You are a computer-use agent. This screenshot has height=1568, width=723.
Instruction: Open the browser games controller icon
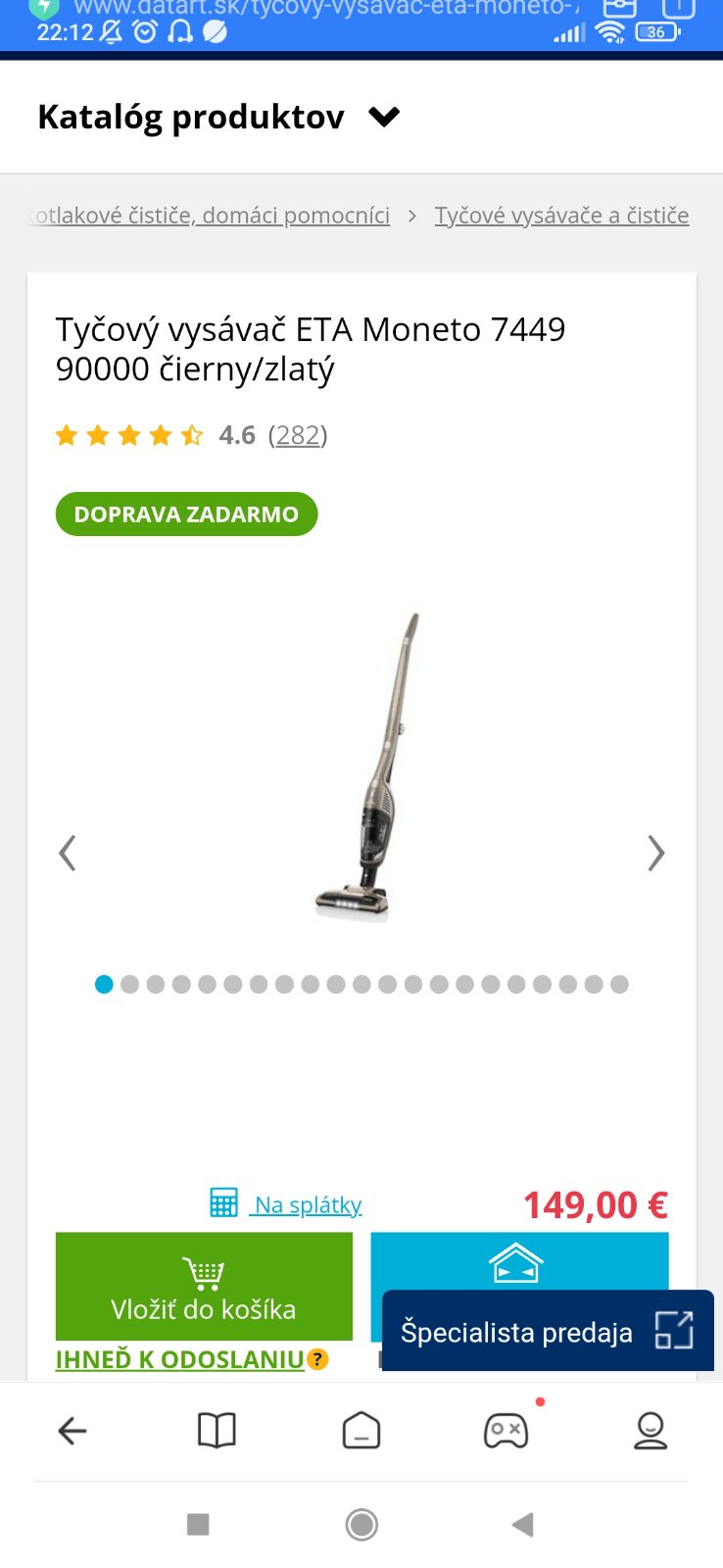click(506, 1431)
